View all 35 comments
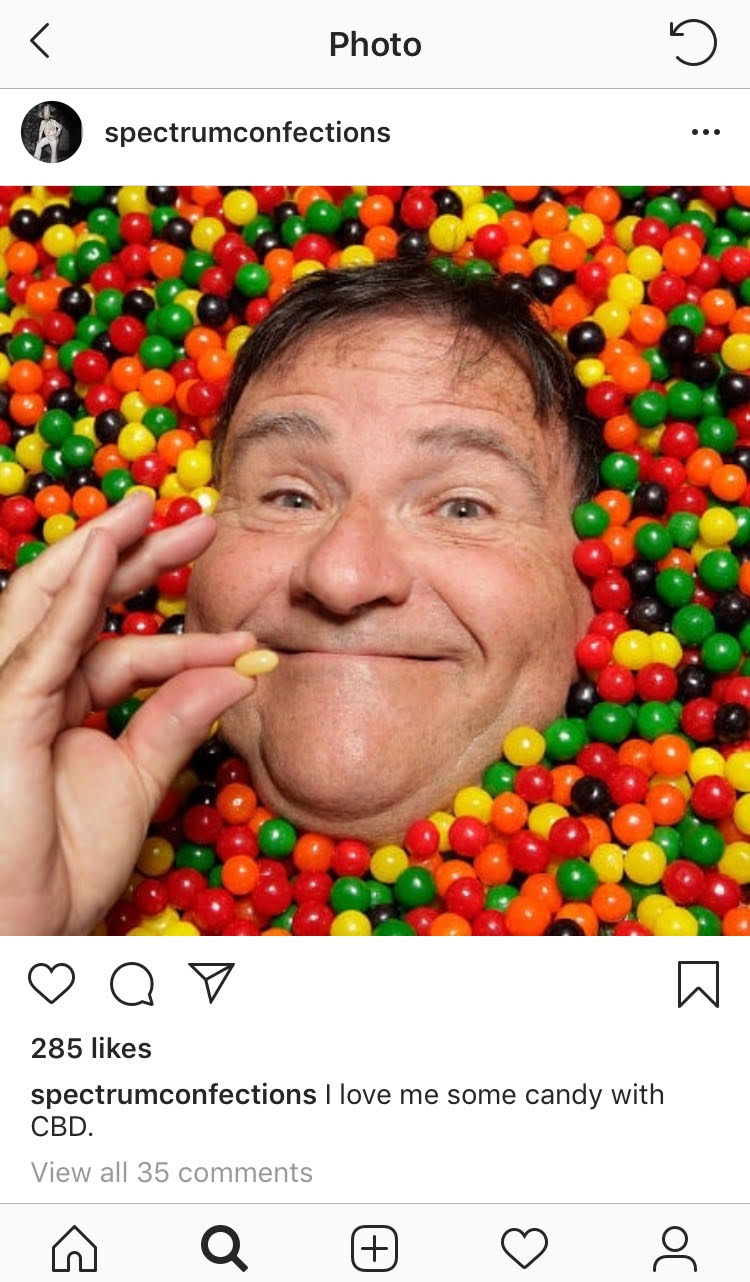The height and width of the screenshot is (1282, 750). 172,1172
